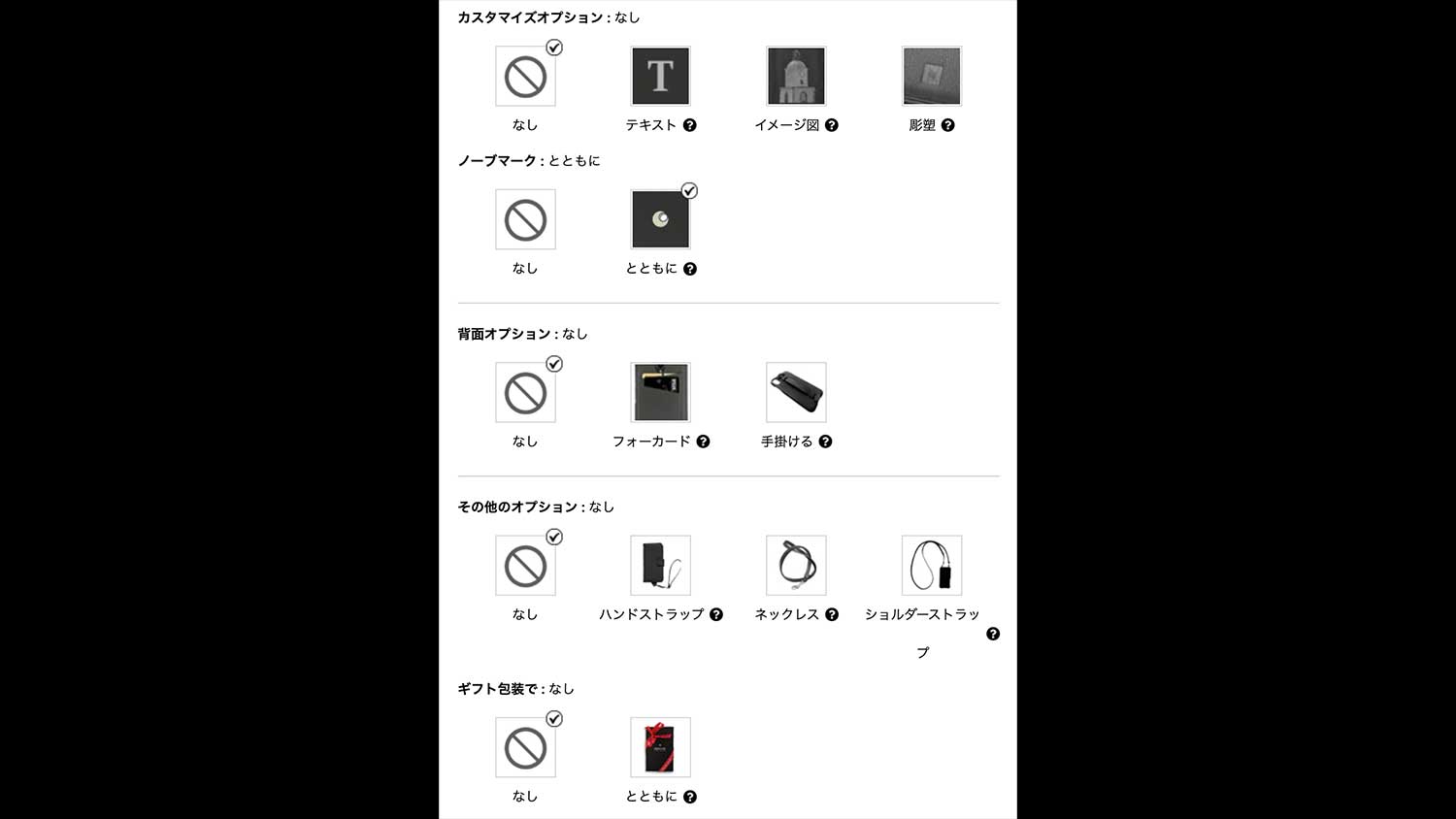Viewport: 1456px width, 819px height.
Task: Choose フォーカード back option
Action: pos(660,393)
